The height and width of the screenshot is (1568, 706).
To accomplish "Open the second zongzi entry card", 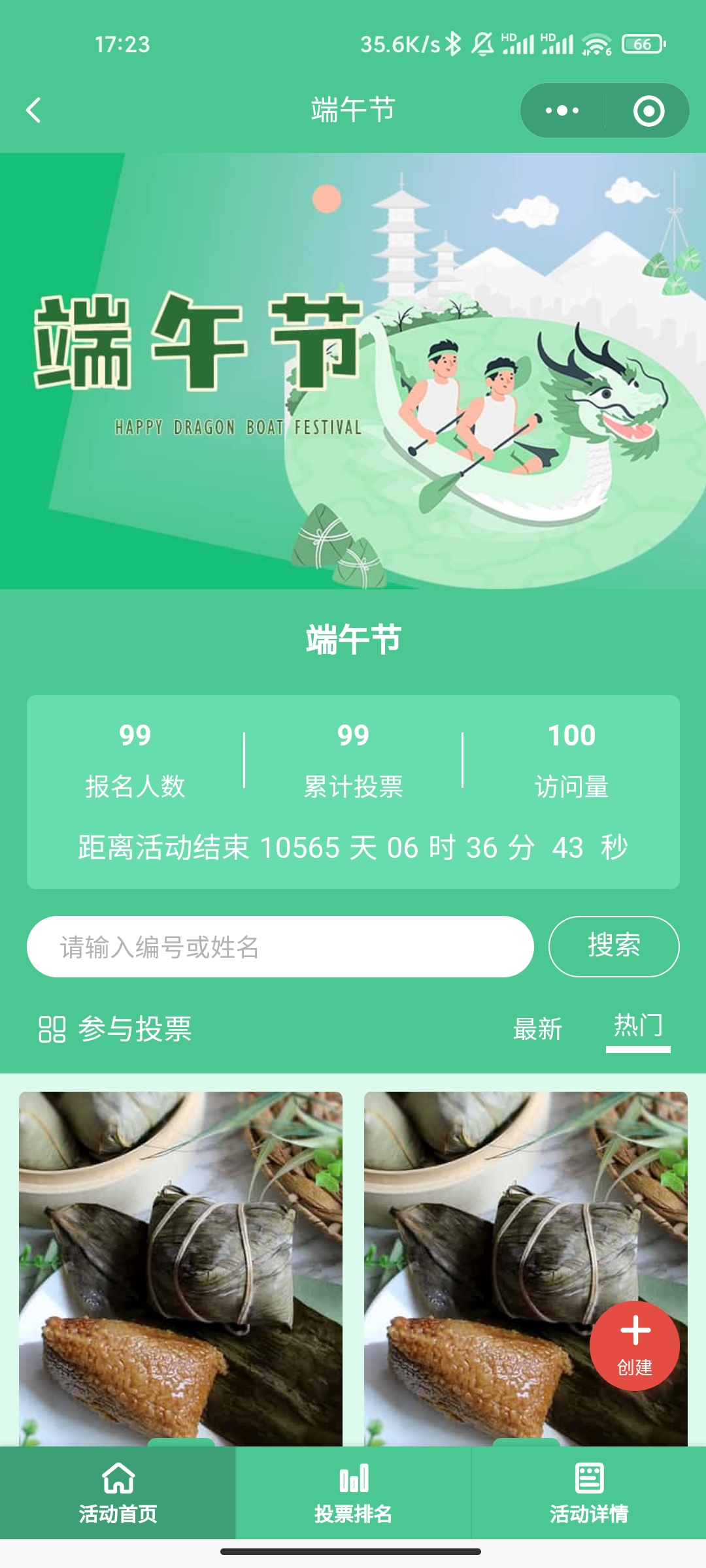I will tap(497, 1241).
